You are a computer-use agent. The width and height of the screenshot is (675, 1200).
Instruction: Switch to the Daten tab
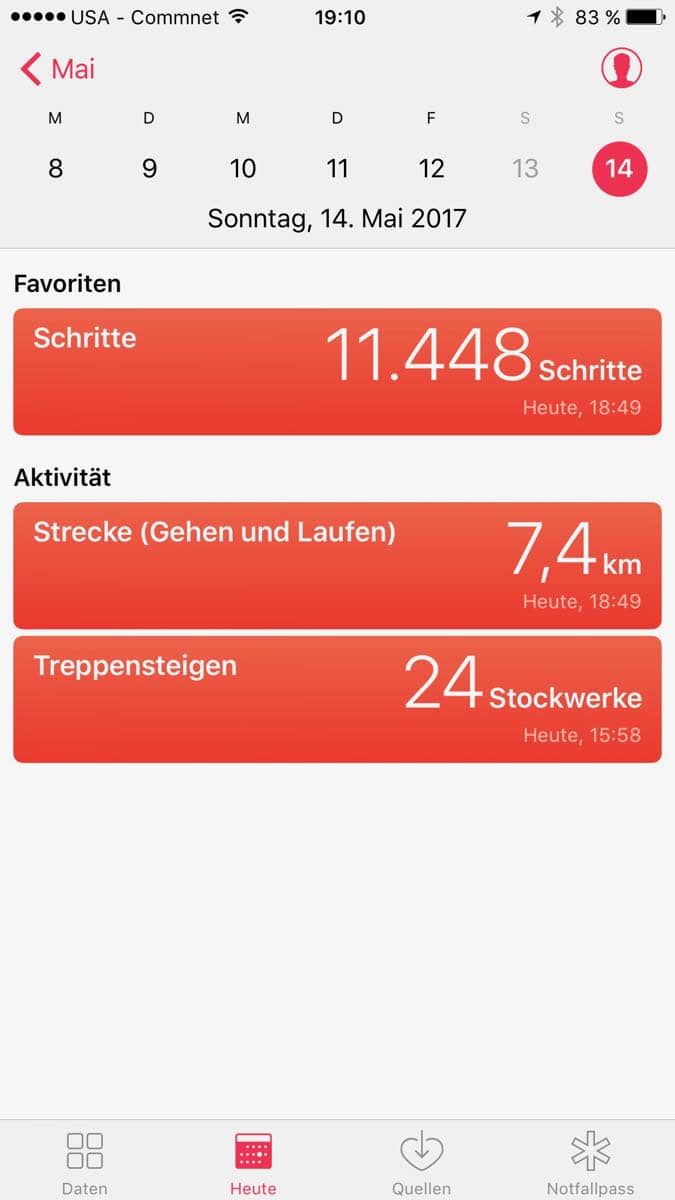(85, 1162)
